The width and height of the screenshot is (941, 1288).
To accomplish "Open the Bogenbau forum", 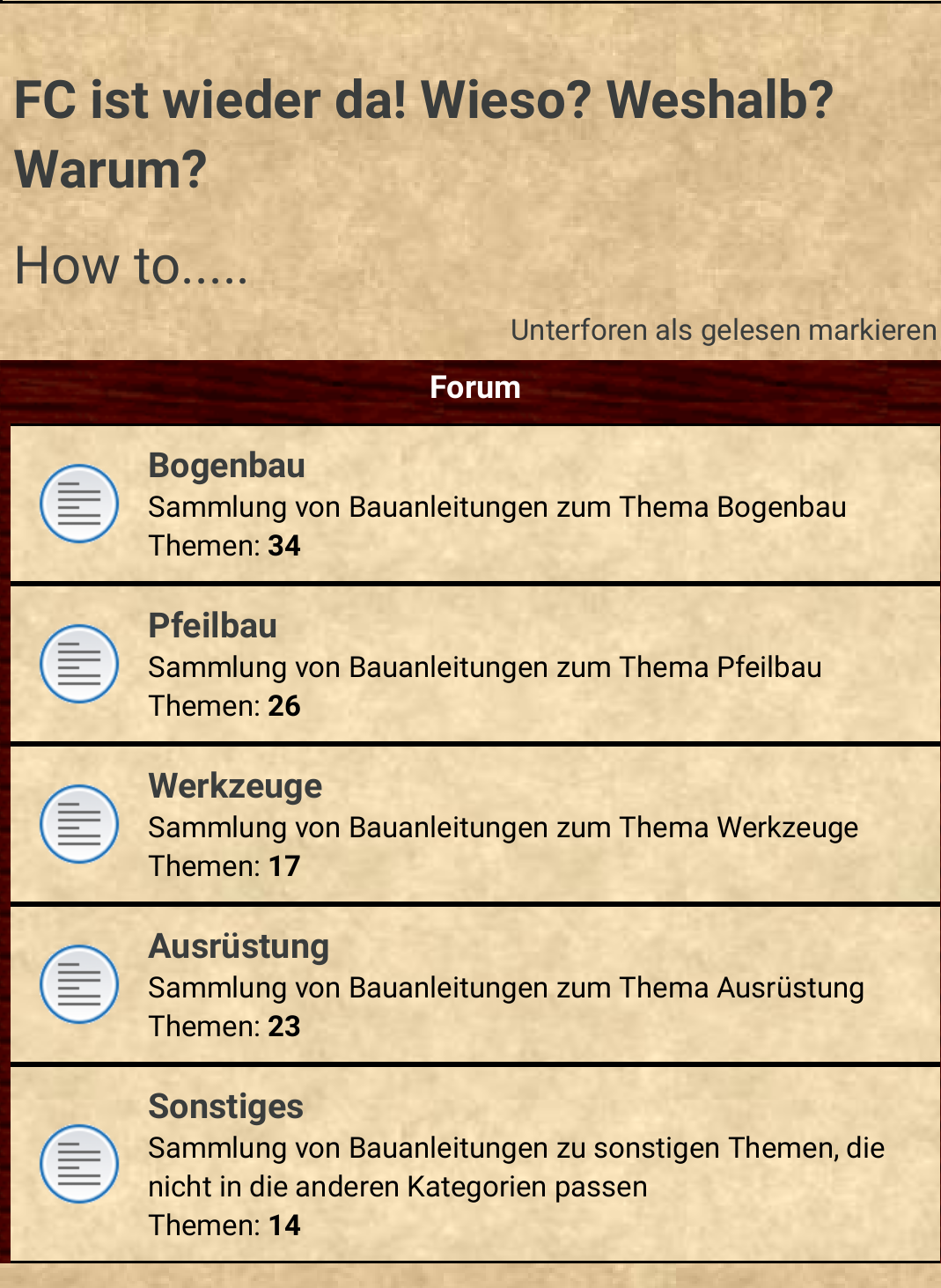I will click(226, 466).
